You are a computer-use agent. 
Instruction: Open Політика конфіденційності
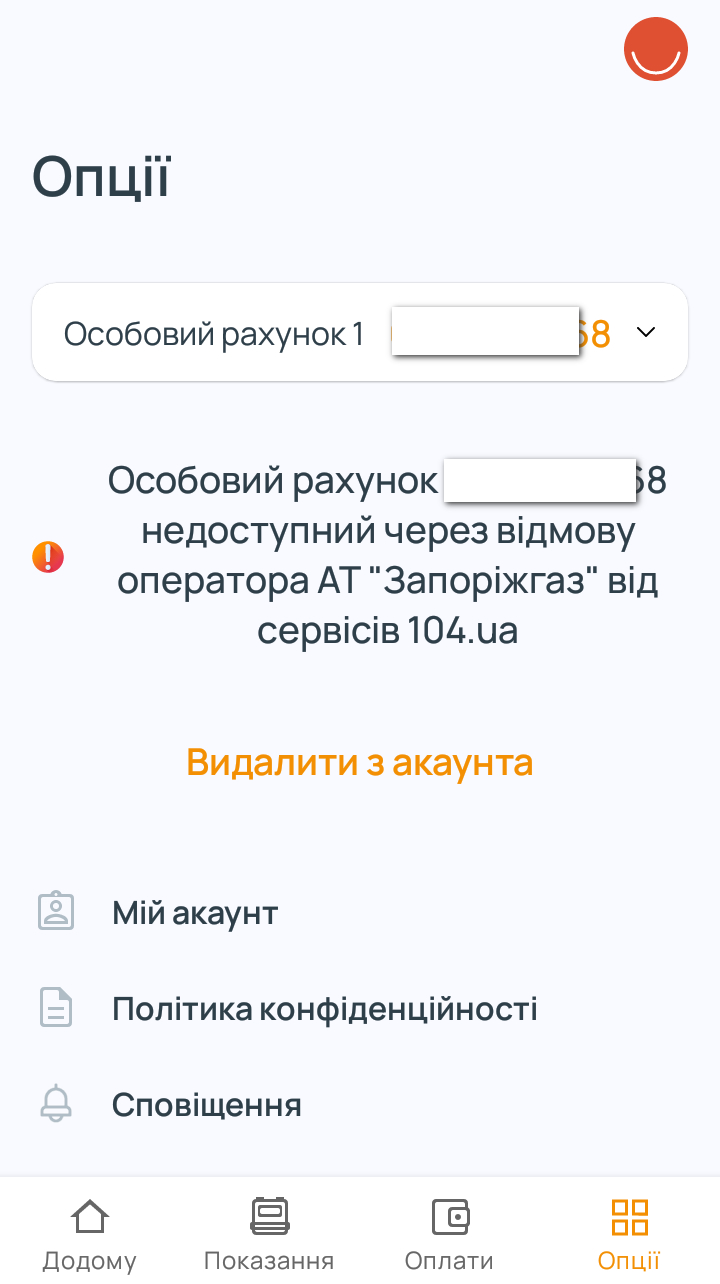tap(324, 1009)
